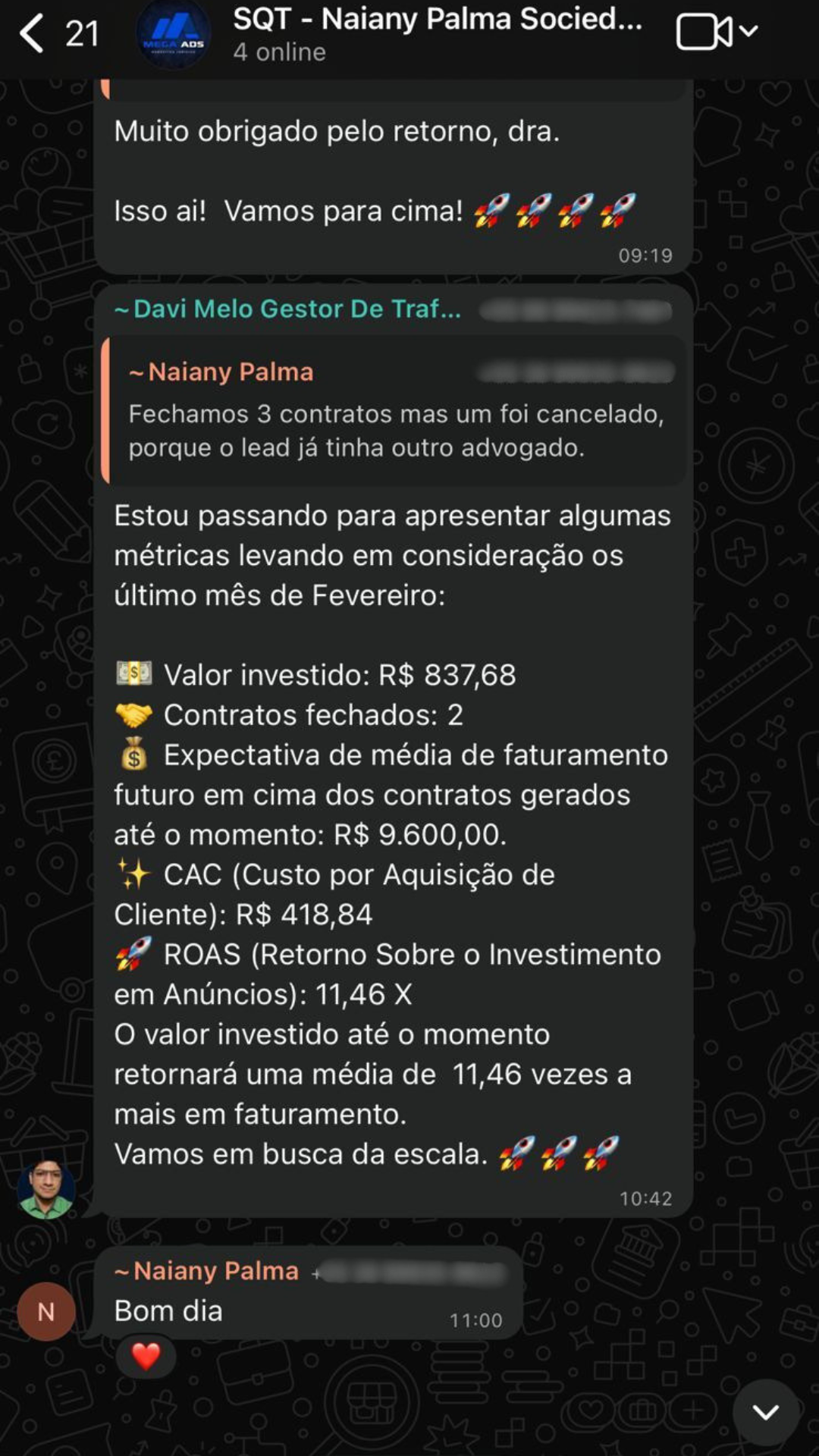The image size is (819, 1456).
Task: Start a group video call
Action: [704, 33]
